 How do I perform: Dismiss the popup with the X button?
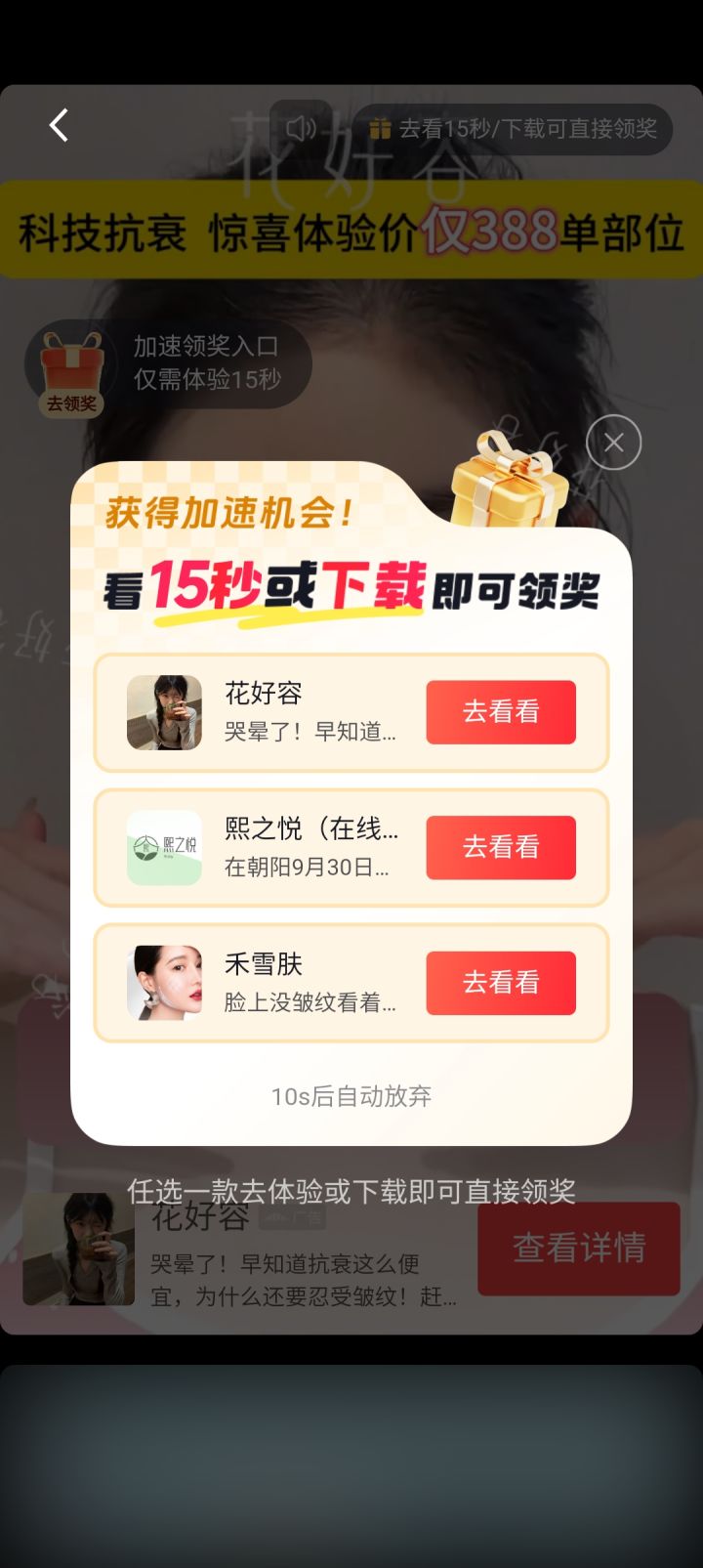pos(612,443)
